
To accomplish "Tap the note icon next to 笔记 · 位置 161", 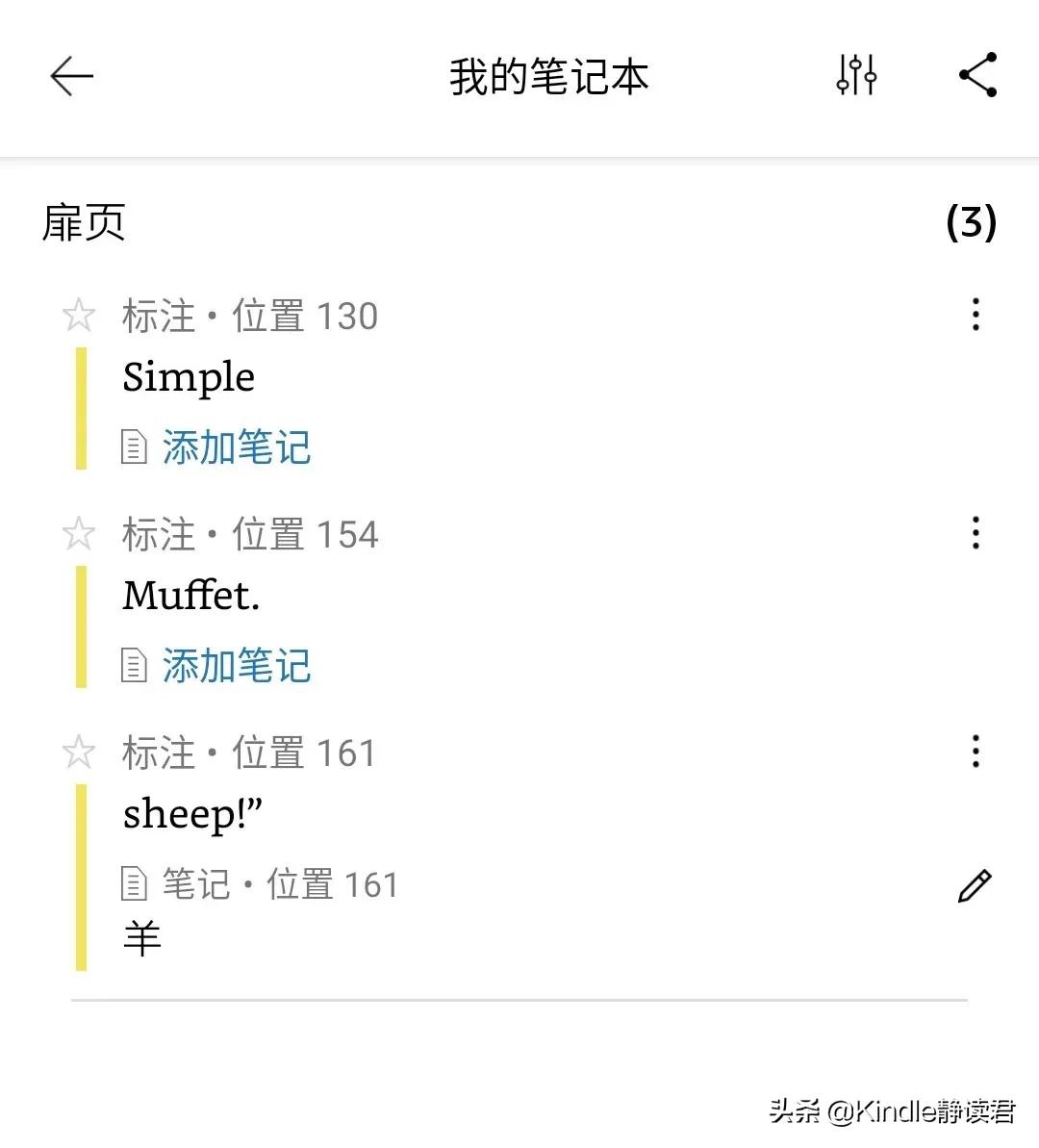I will coord(133,882).
